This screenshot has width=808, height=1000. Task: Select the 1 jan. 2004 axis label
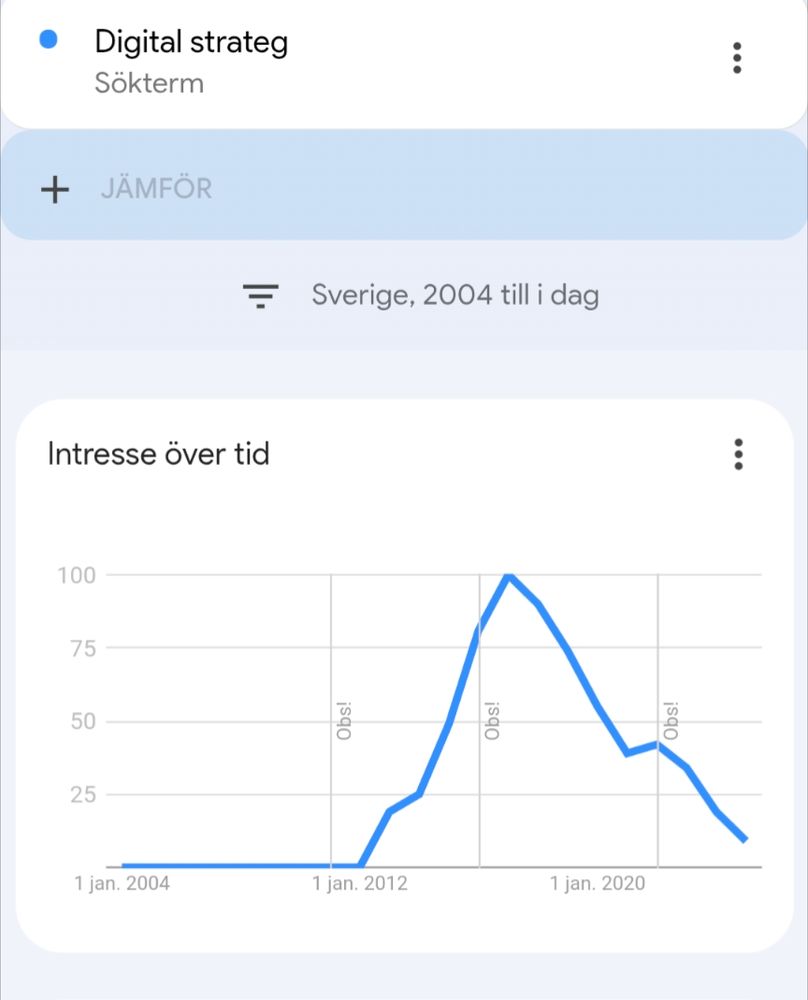[122, 883]
